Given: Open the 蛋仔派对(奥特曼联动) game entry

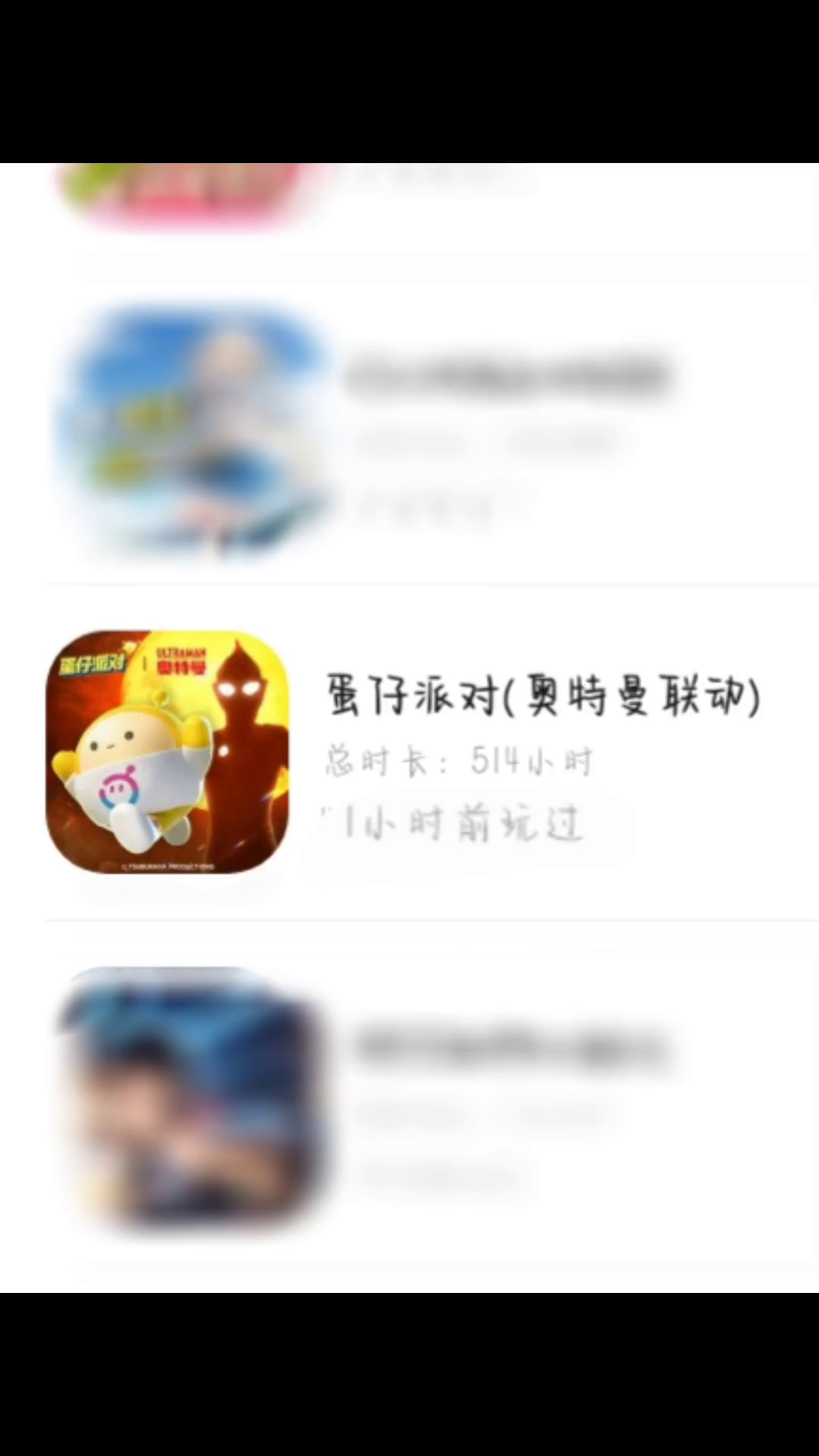Looking at the screenshot, I should [x=541, y=695].
